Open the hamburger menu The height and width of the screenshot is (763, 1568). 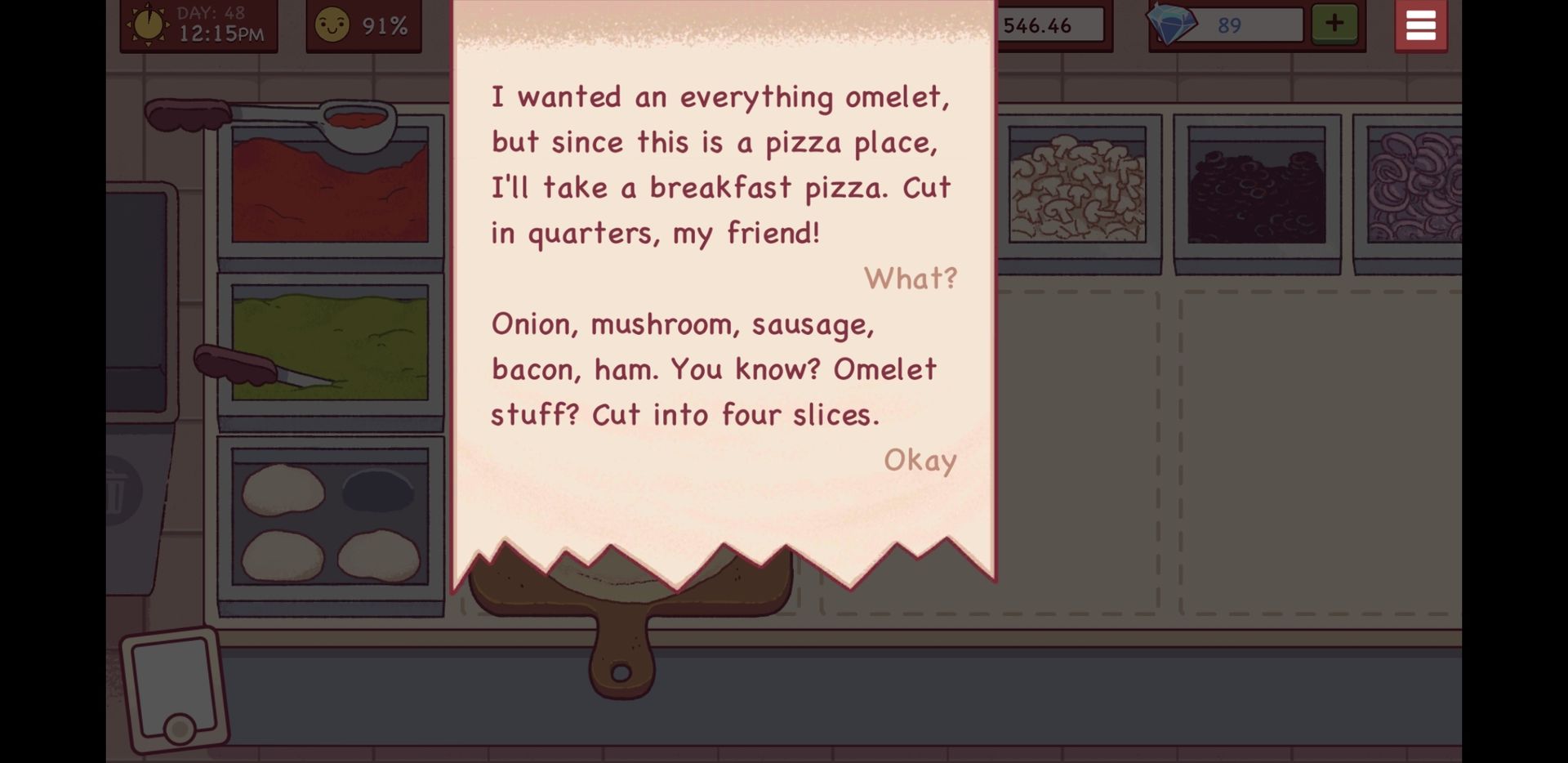1420,26
